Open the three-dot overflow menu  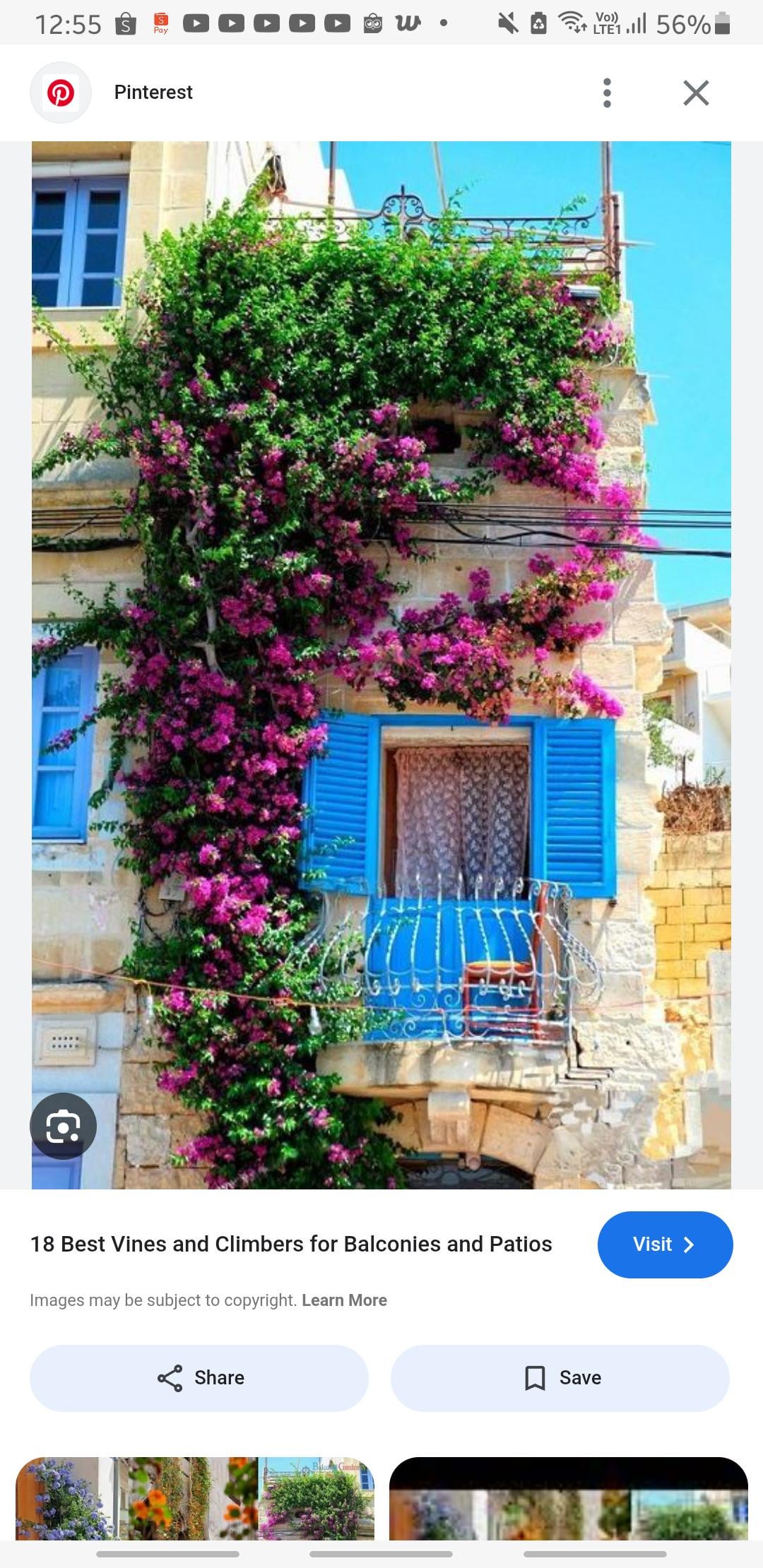coord(607,93)
